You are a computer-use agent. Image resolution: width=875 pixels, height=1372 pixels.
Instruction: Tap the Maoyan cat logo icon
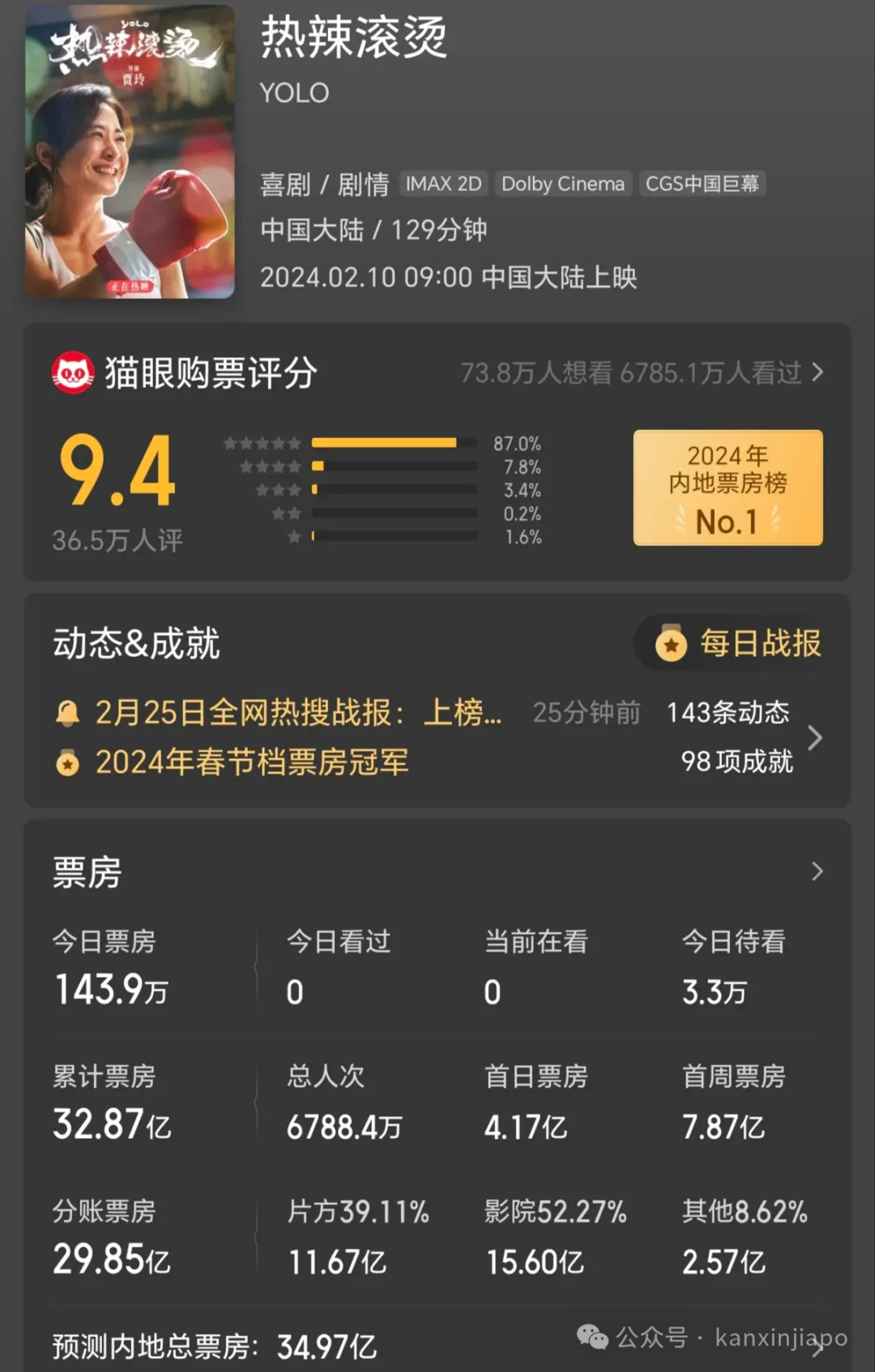[x=73, y=373]
